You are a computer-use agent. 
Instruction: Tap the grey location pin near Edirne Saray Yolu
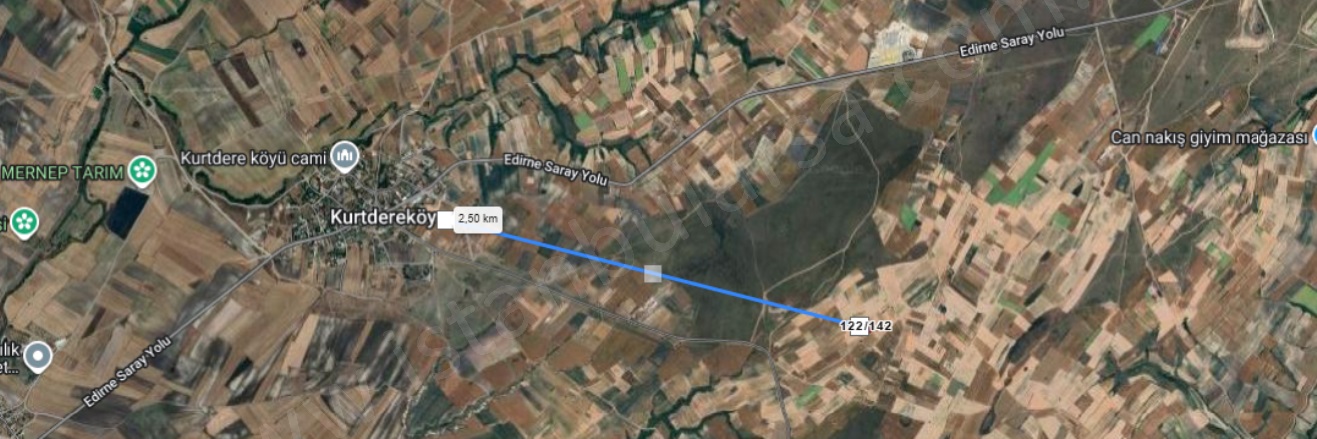click(38, 355)
